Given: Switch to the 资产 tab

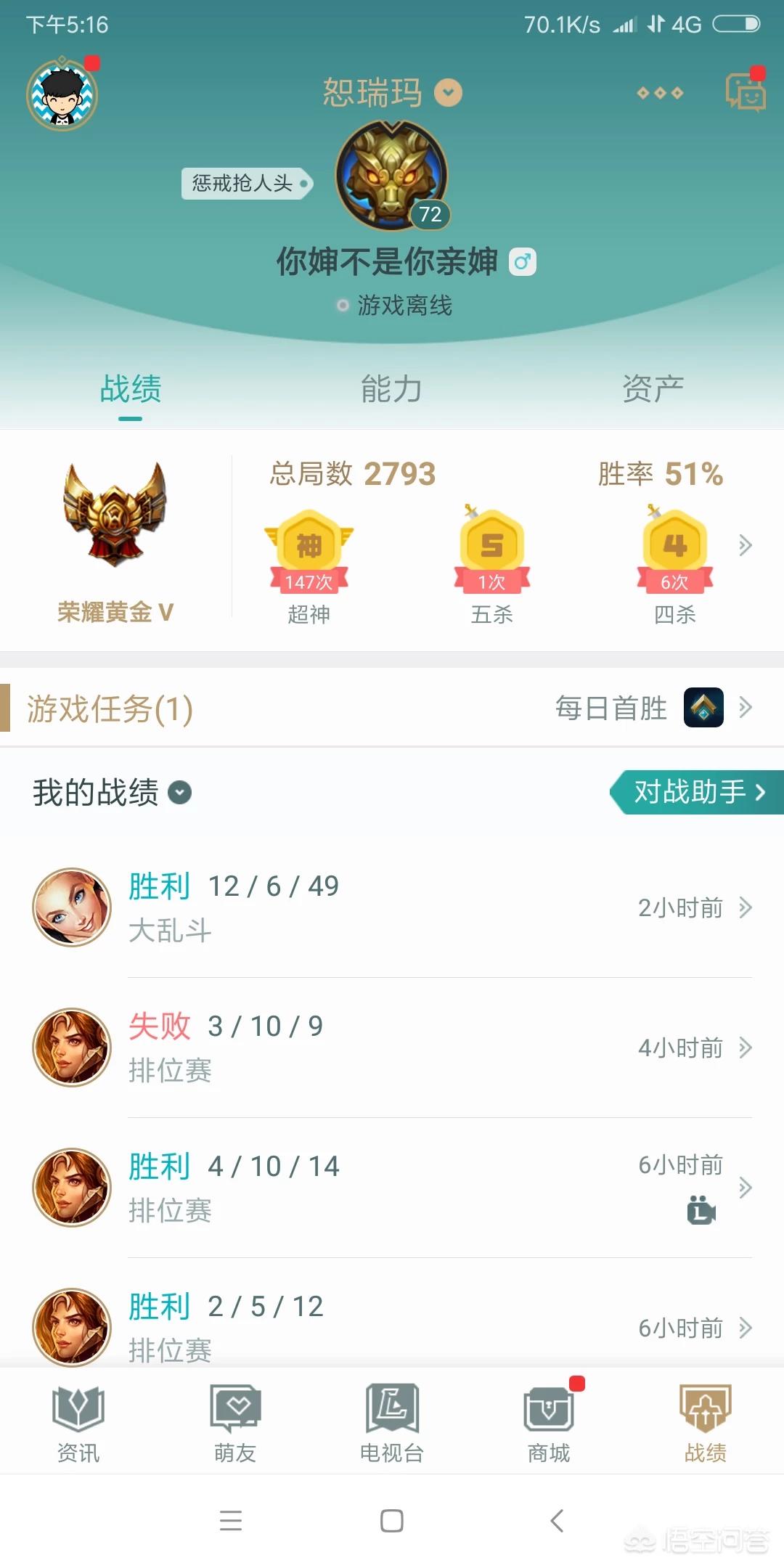Looking at the screenshot, I should point(653,390).
